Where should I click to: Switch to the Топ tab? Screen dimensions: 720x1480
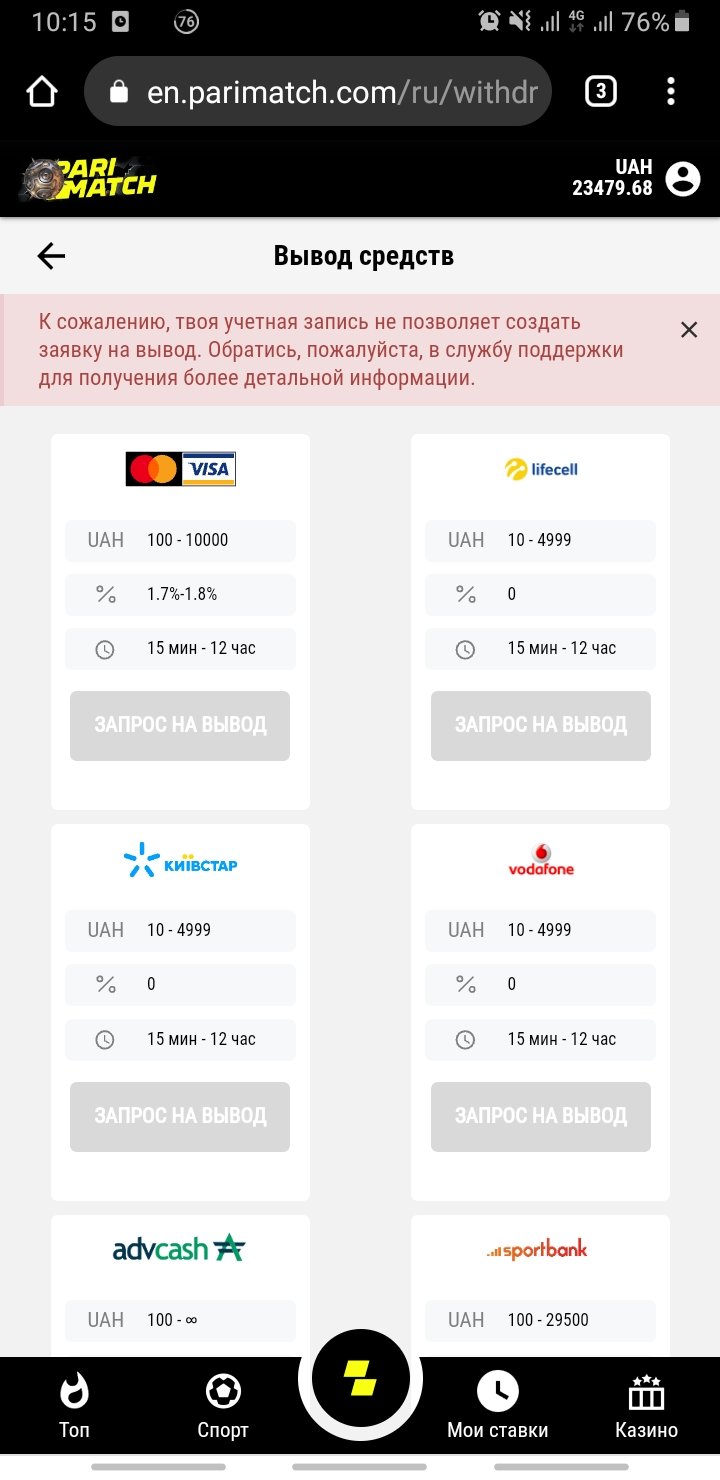tap(74, 1405)
